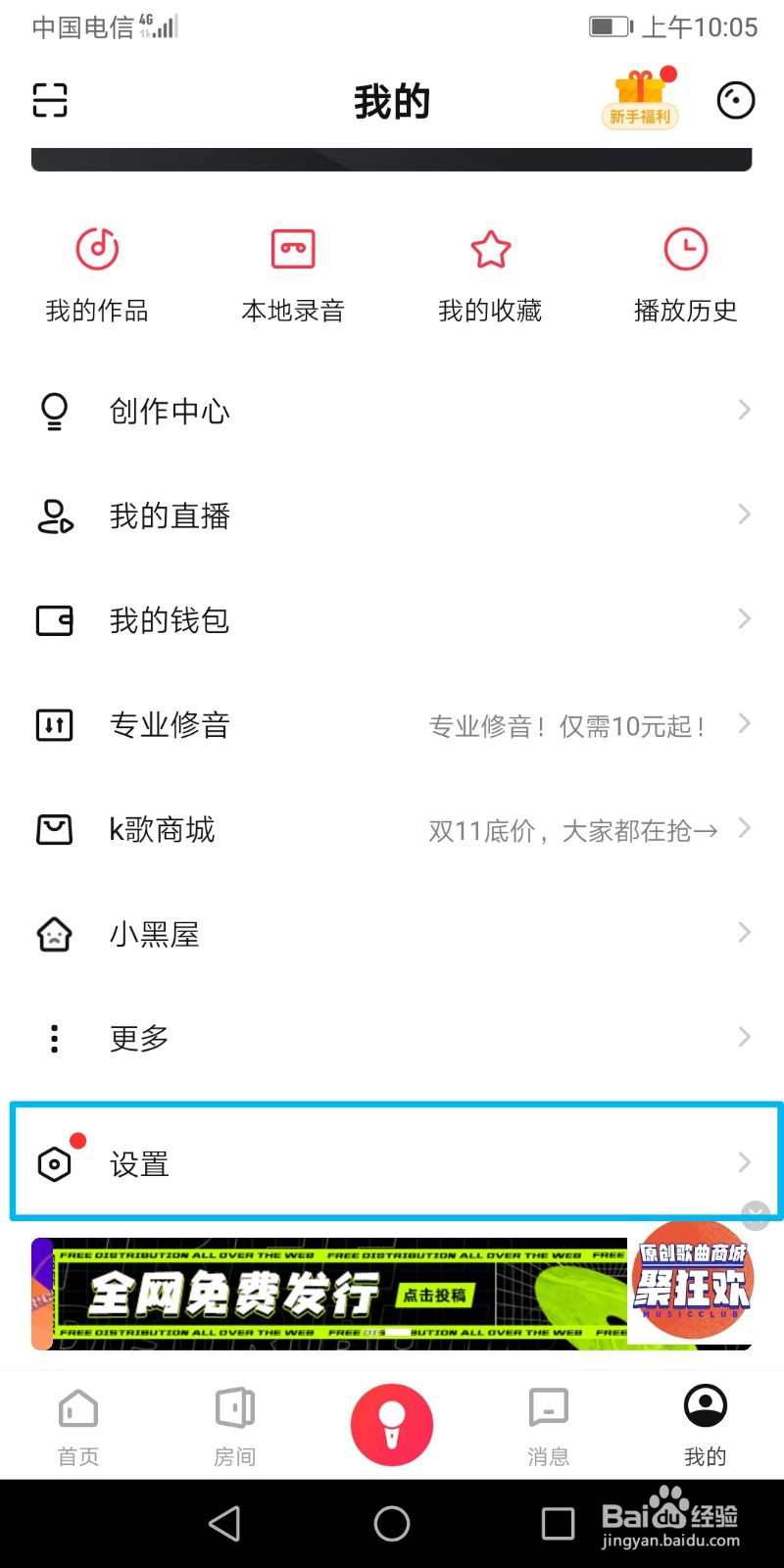Tap 点击投稿 to submit your song
Image resolution: width=784 pixels, height=1568 pixels.
click(x=434, y=1294)
